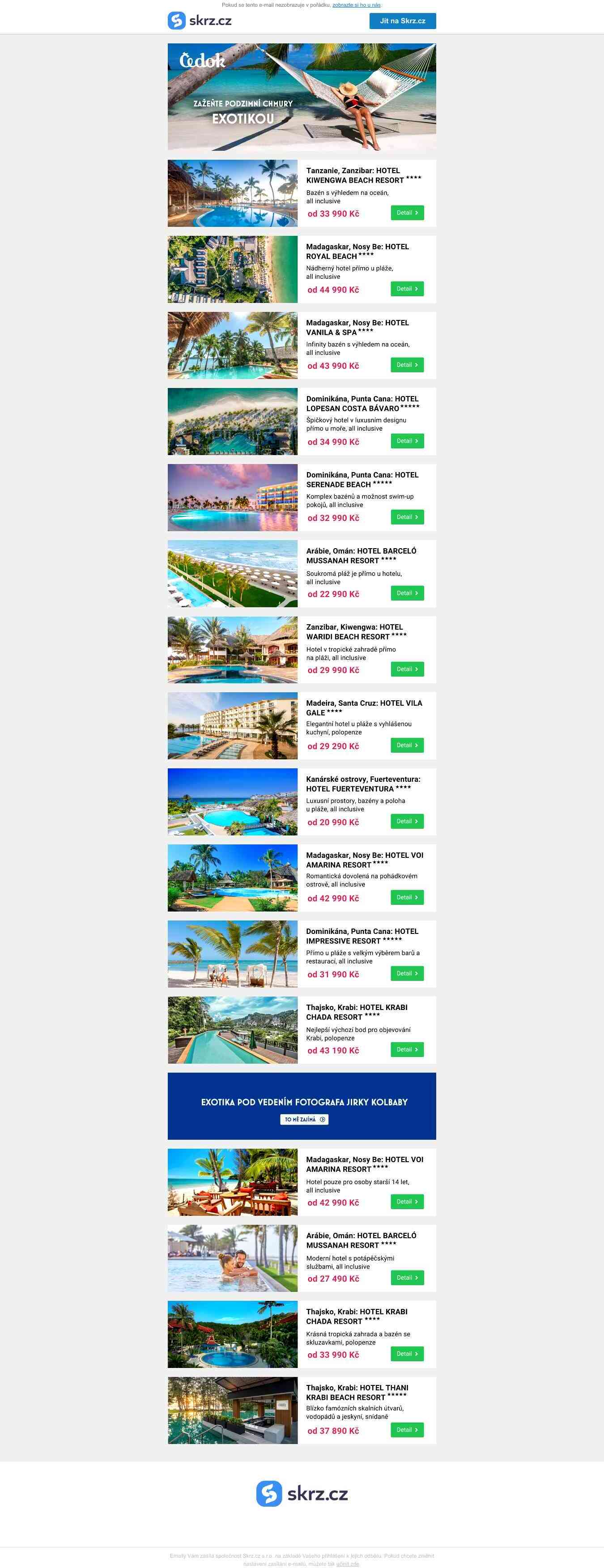Tap Detail for Impressive Resort Punta Cana

(407, 974)
